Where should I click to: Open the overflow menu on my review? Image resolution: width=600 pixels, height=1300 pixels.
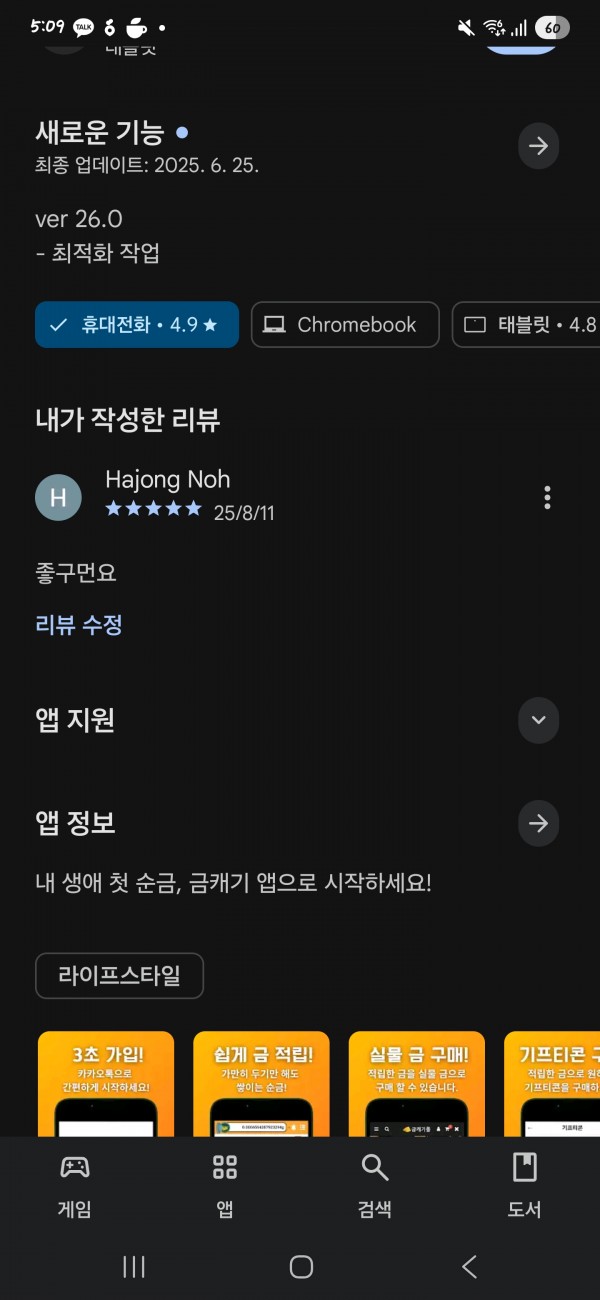click(x=547, y=497)
